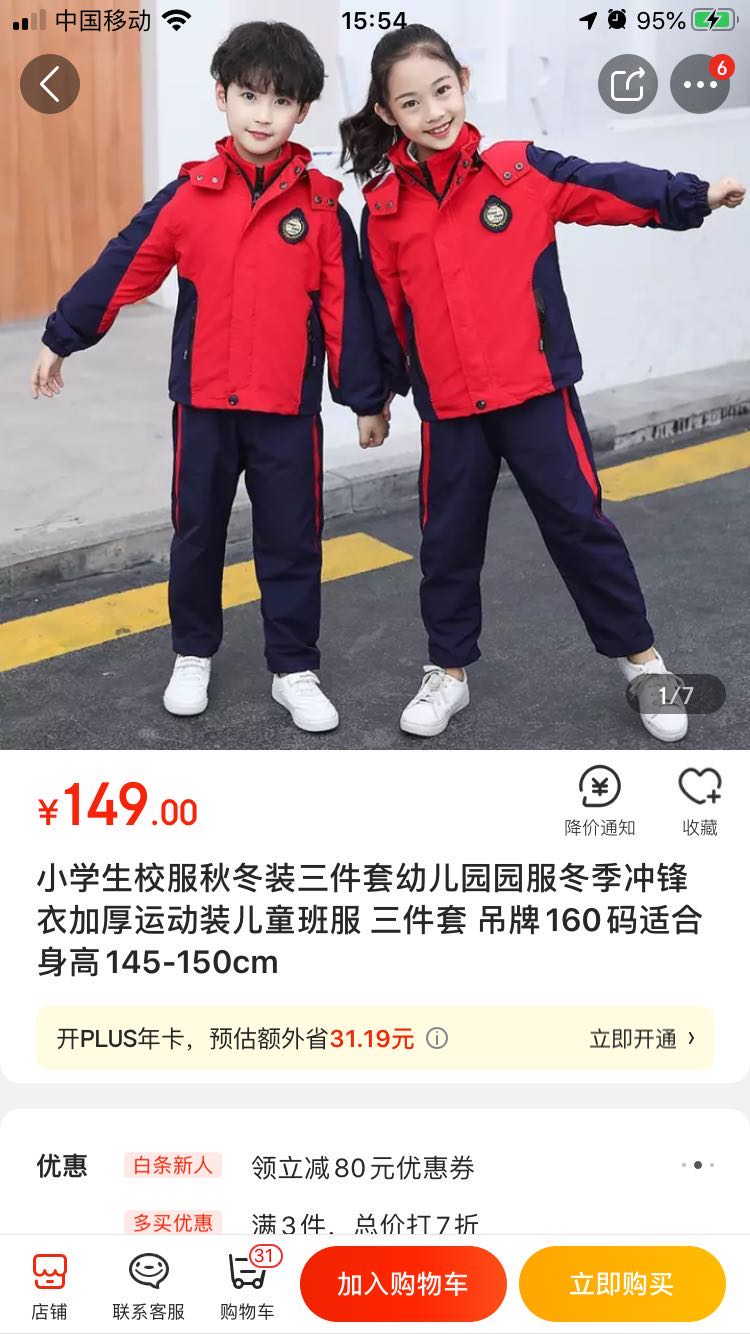Open the product photo gallery image
This screenshot has width=750, height=1334.
(375, 375)
